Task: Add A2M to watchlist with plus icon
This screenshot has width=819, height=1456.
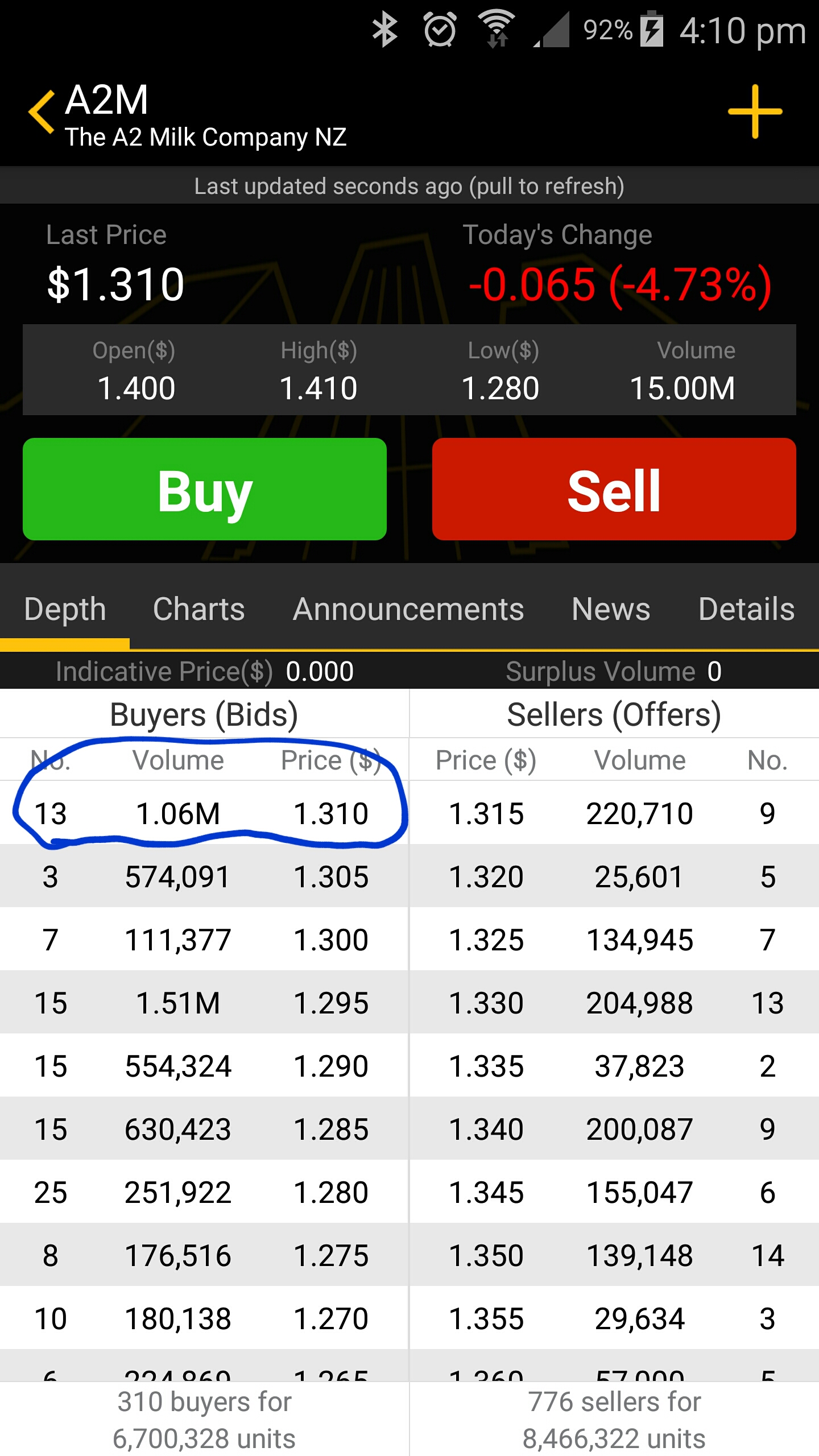Action: point(755,111)
